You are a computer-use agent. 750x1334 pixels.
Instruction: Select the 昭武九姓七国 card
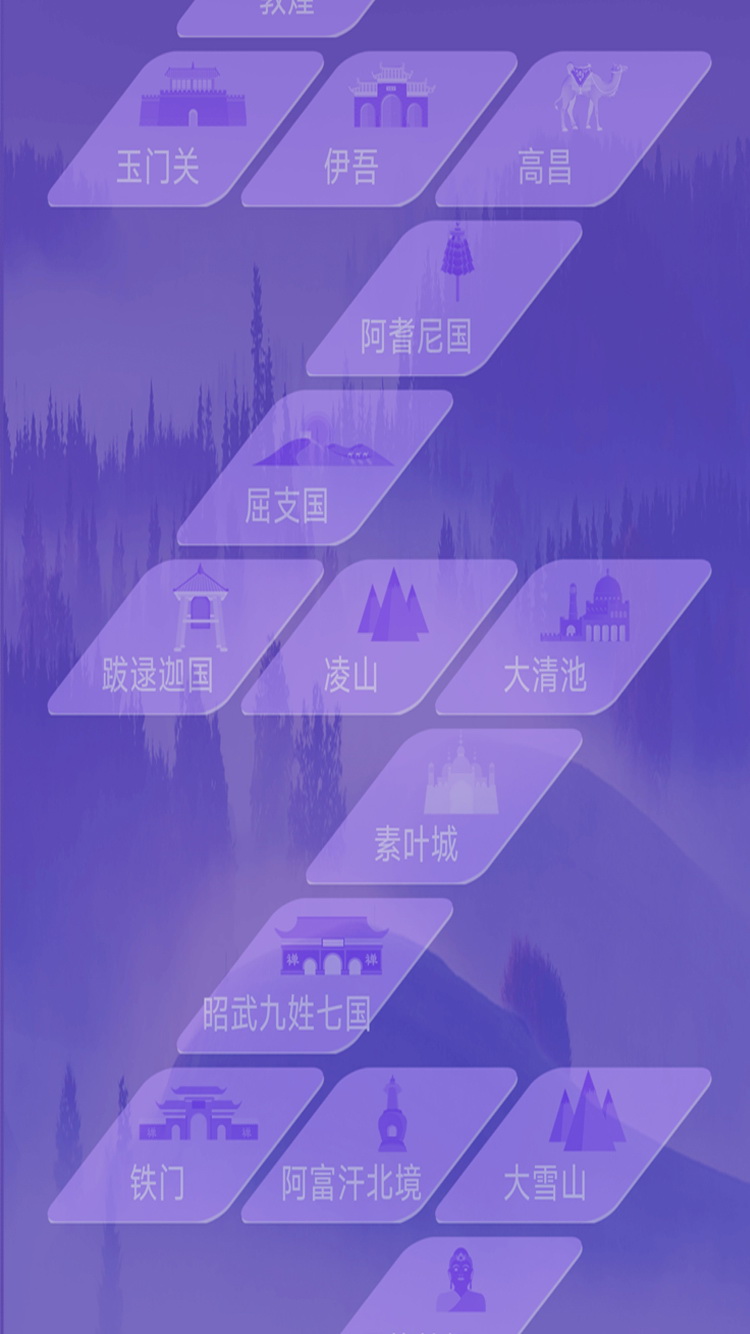[315, 976]
